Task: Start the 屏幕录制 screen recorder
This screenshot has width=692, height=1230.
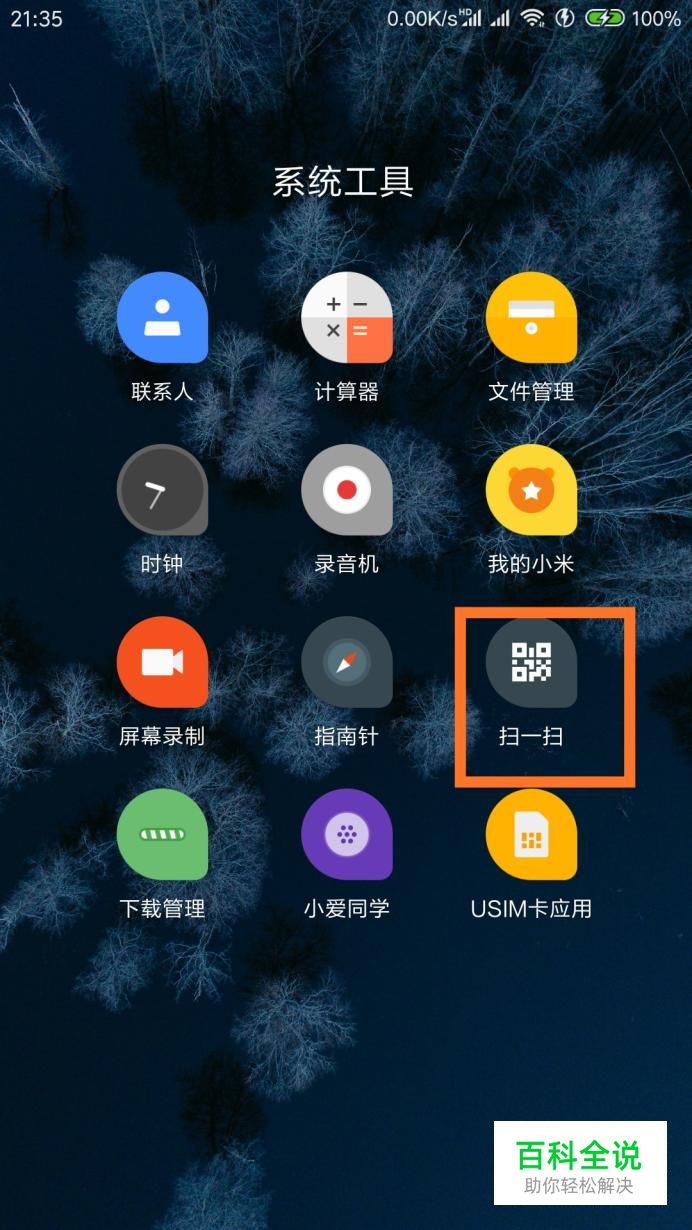Action: pyautogui.click(x=162, y=662)
